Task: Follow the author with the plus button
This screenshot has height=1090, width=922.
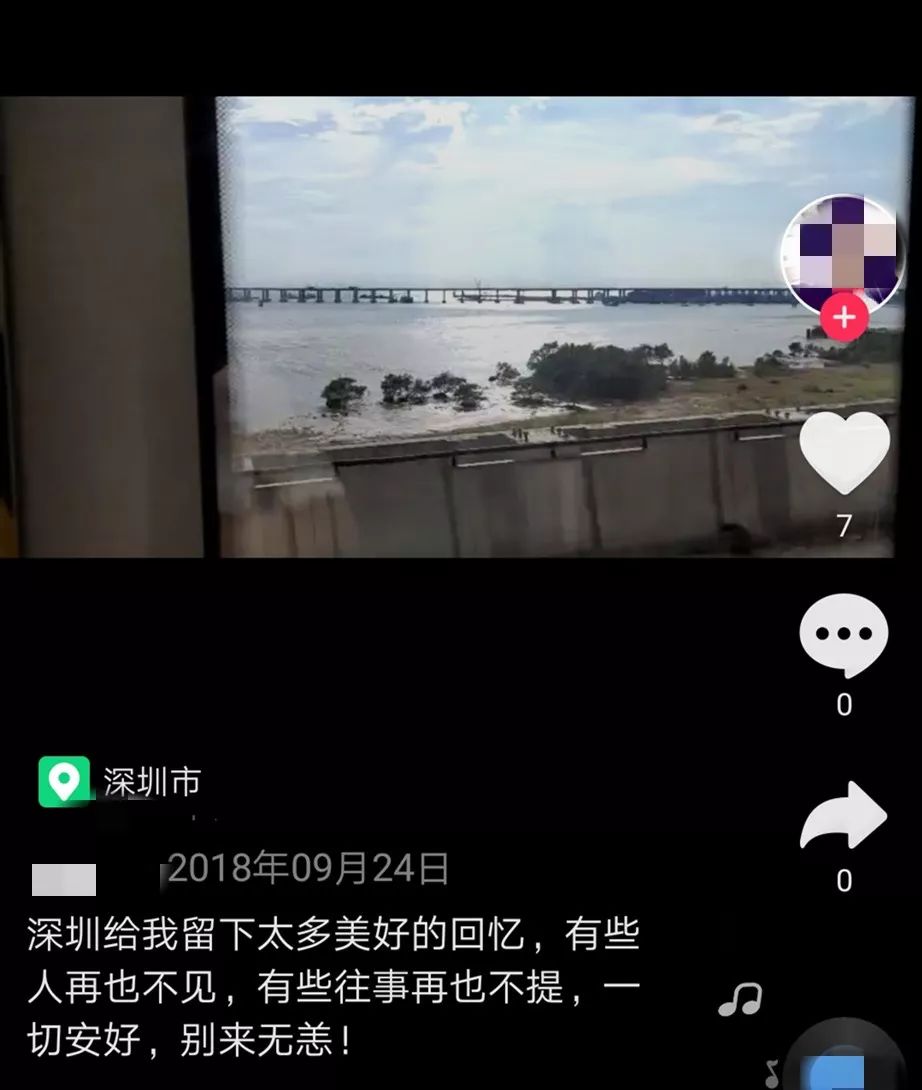Action: coord(845,319)
